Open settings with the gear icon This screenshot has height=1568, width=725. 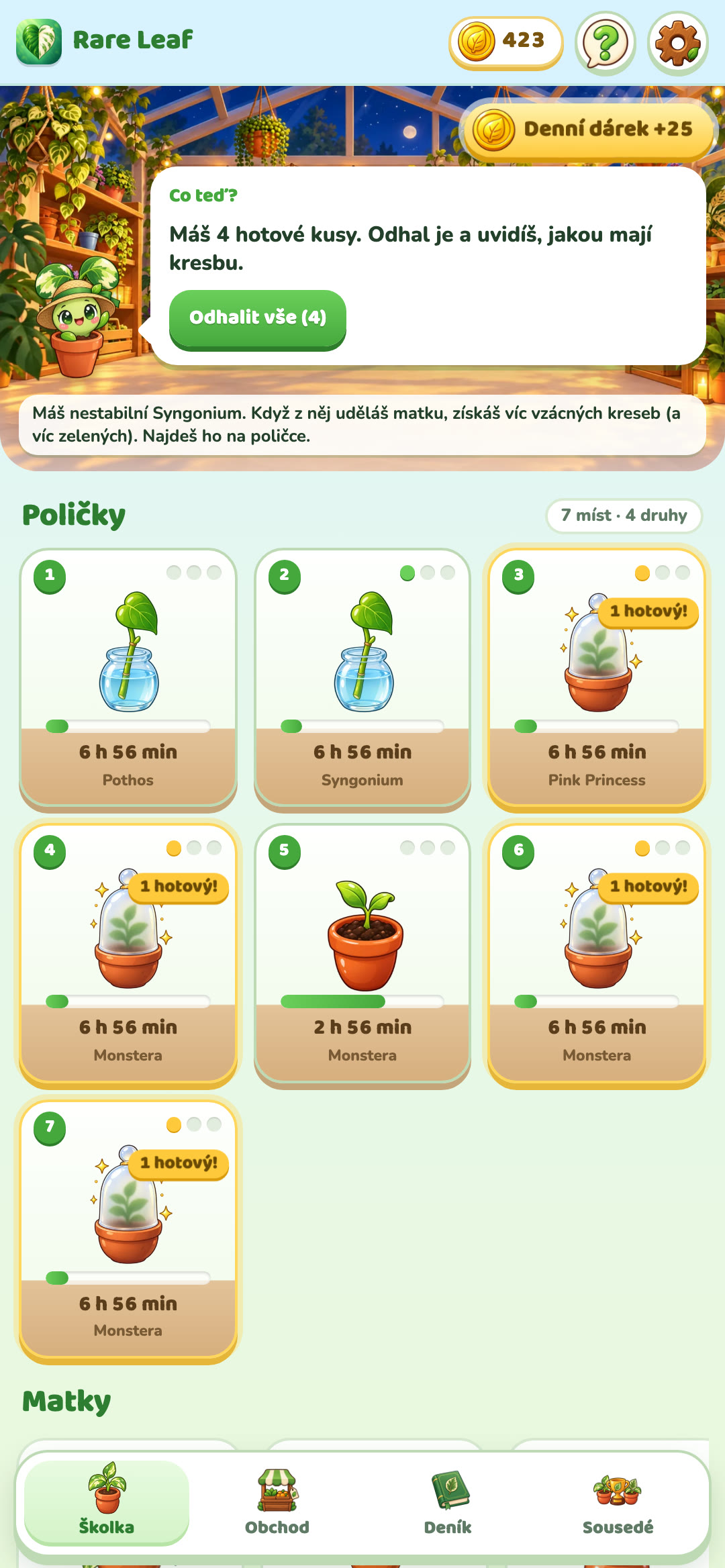tap(678, 43)
